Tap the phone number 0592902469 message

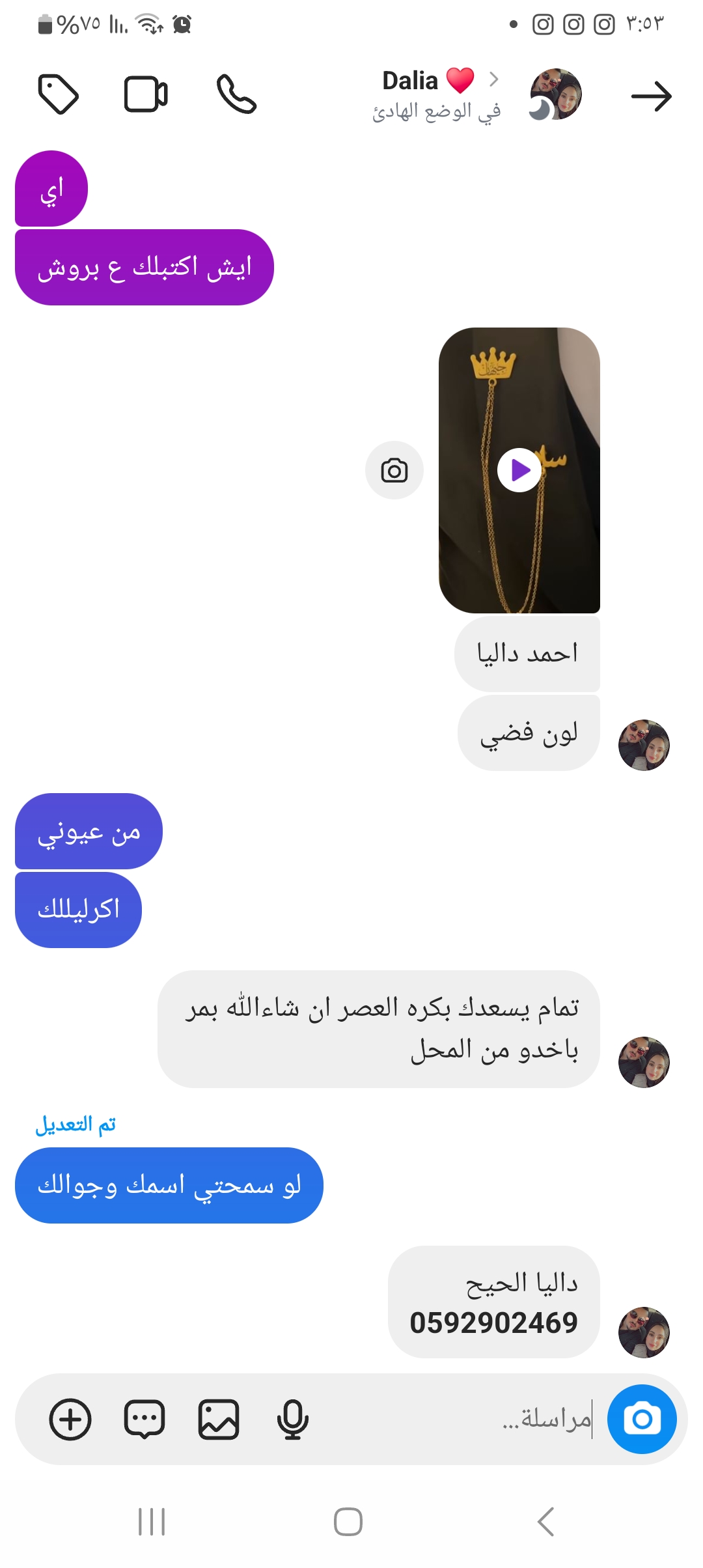point(493,1323)
